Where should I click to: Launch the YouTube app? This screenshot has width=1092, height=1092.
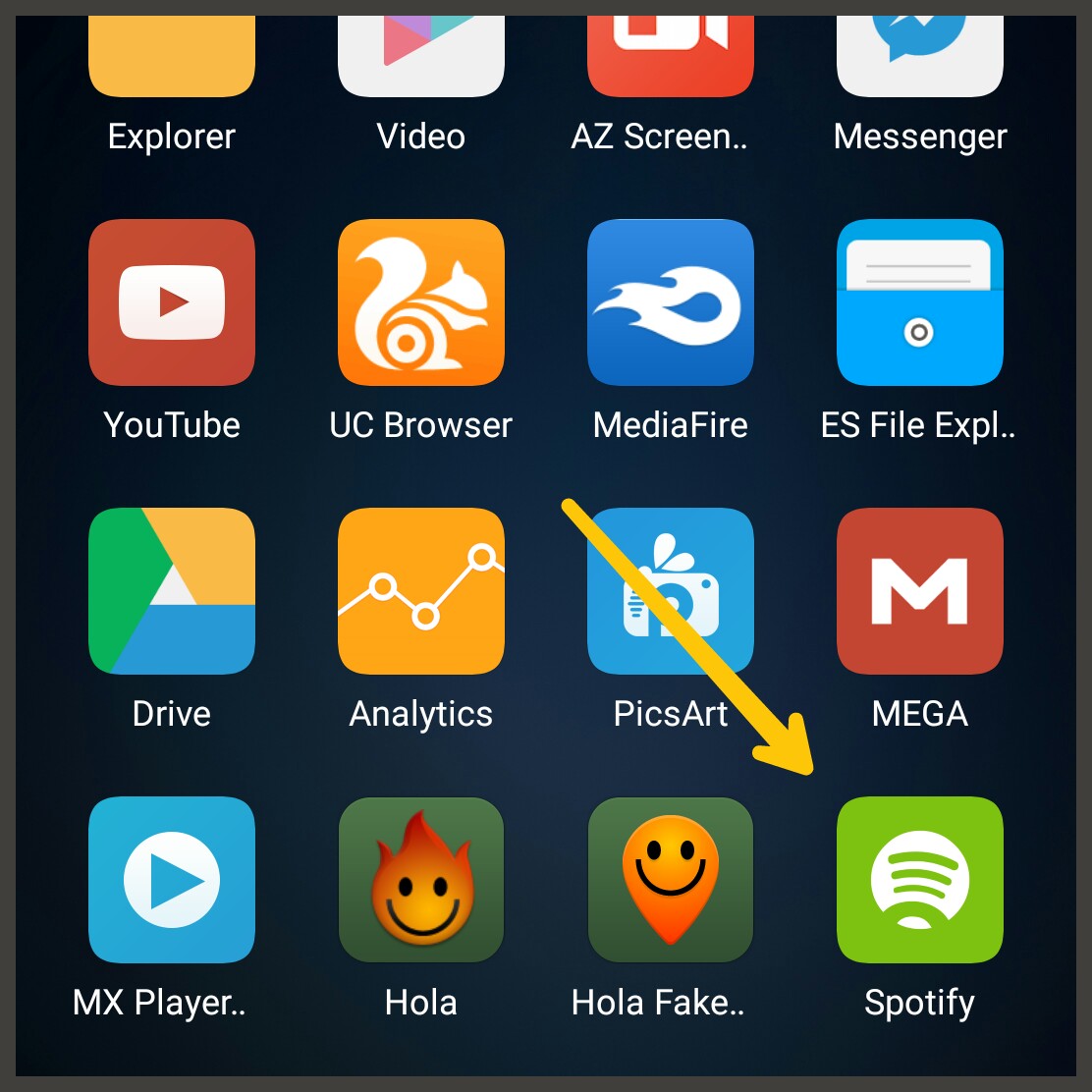171,302
